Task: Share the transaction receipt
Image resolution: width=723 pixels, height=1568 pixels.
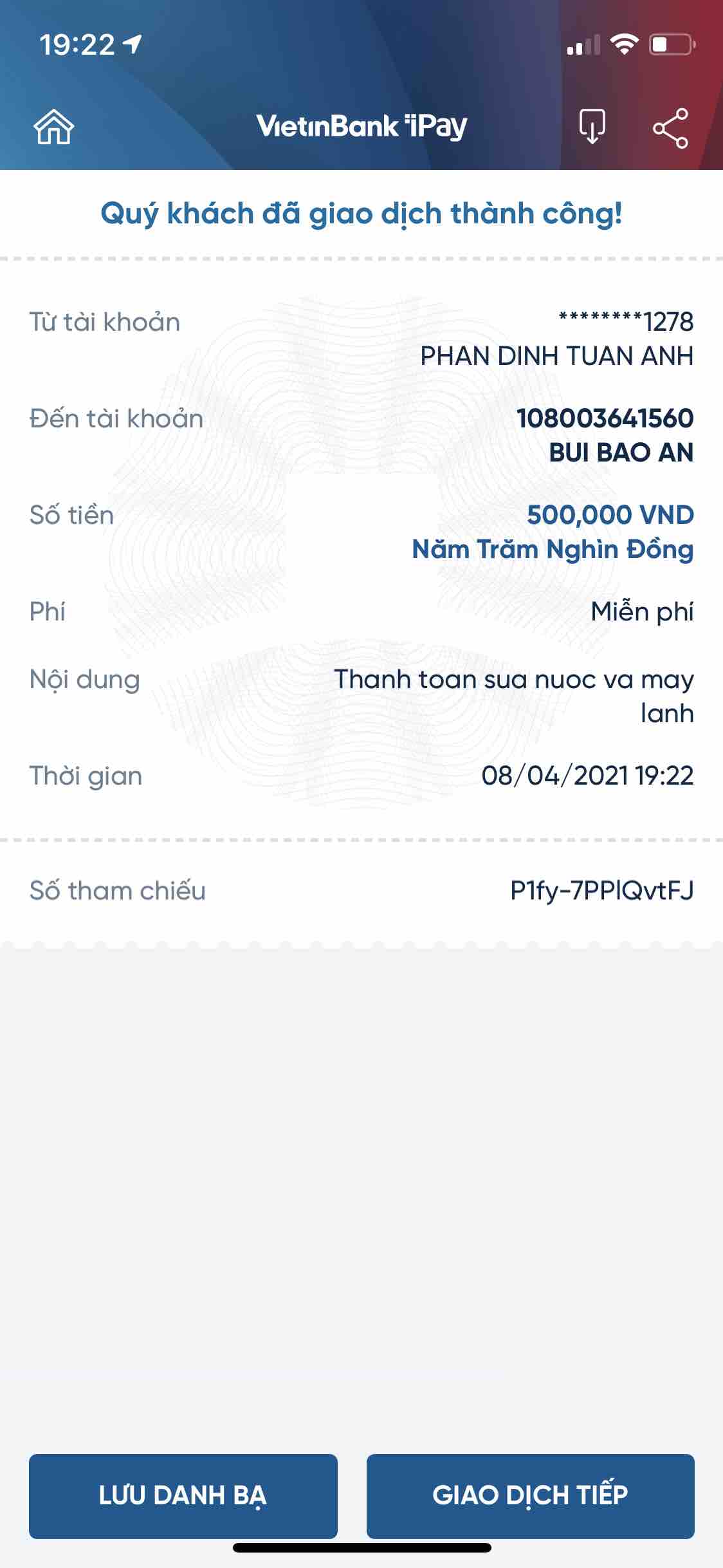Action: [670, 128]
